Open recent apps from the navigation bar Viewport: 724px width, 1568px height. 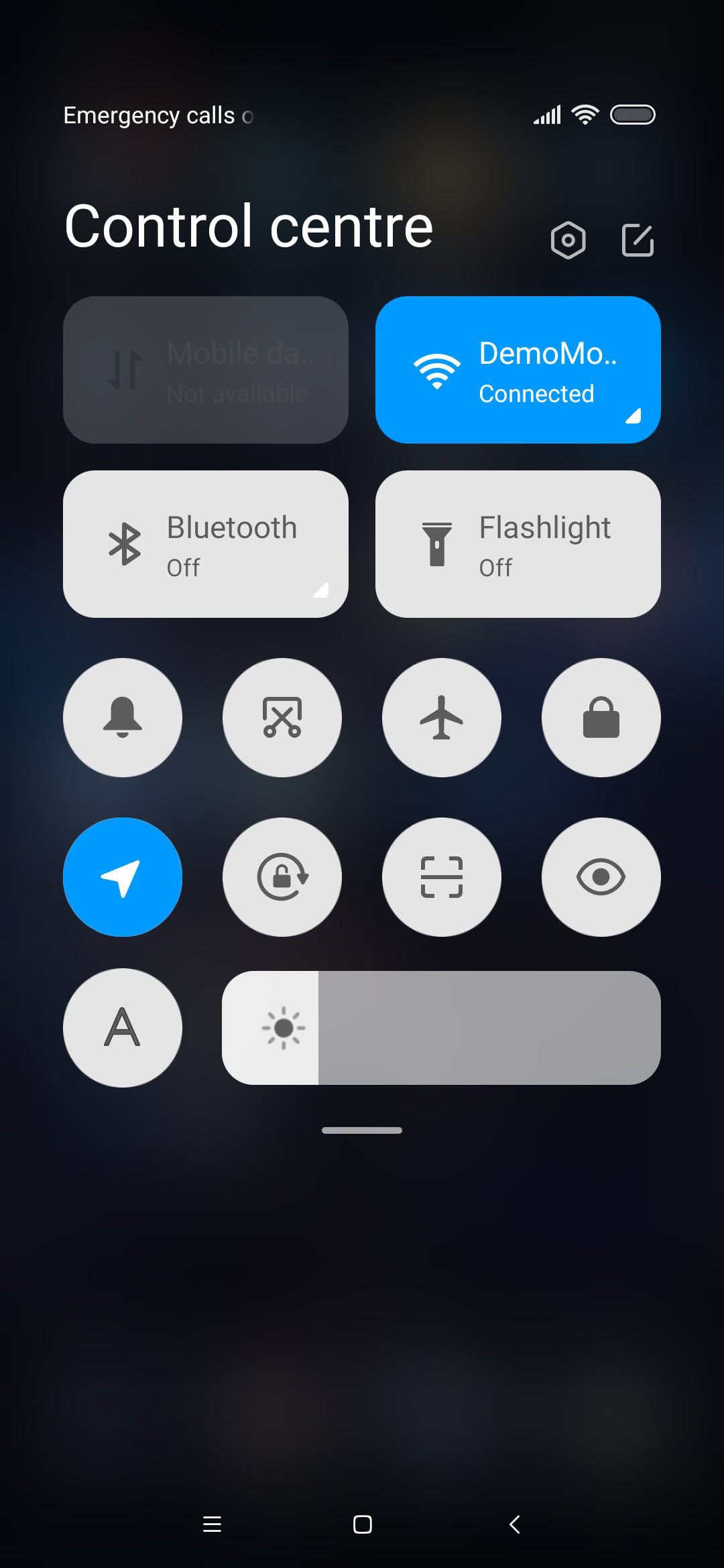pyautogui.click(x=212, y=1524)
